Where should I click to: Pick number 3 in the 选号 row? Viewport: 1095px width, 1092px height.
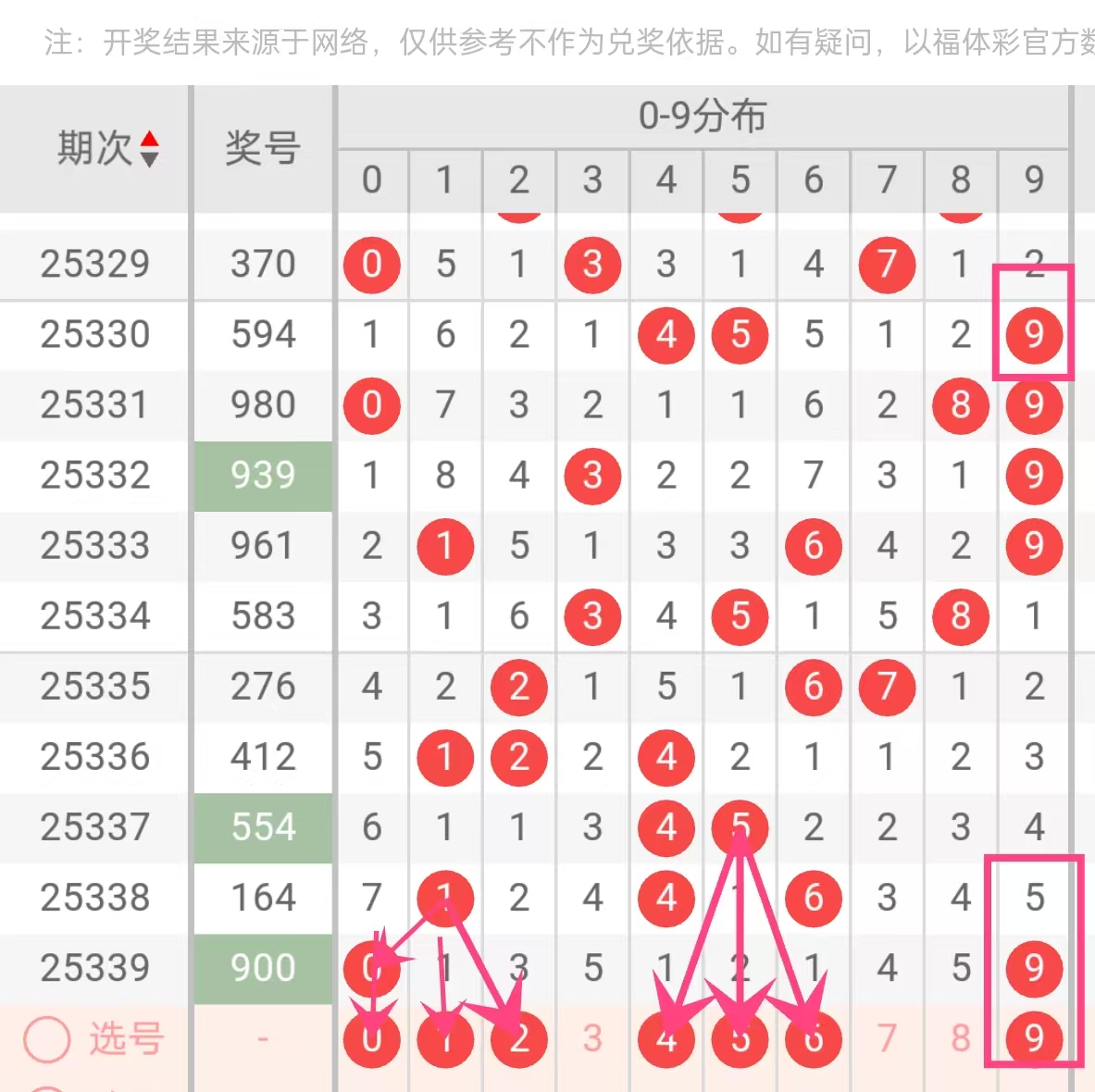click(x=592, y=1039)
